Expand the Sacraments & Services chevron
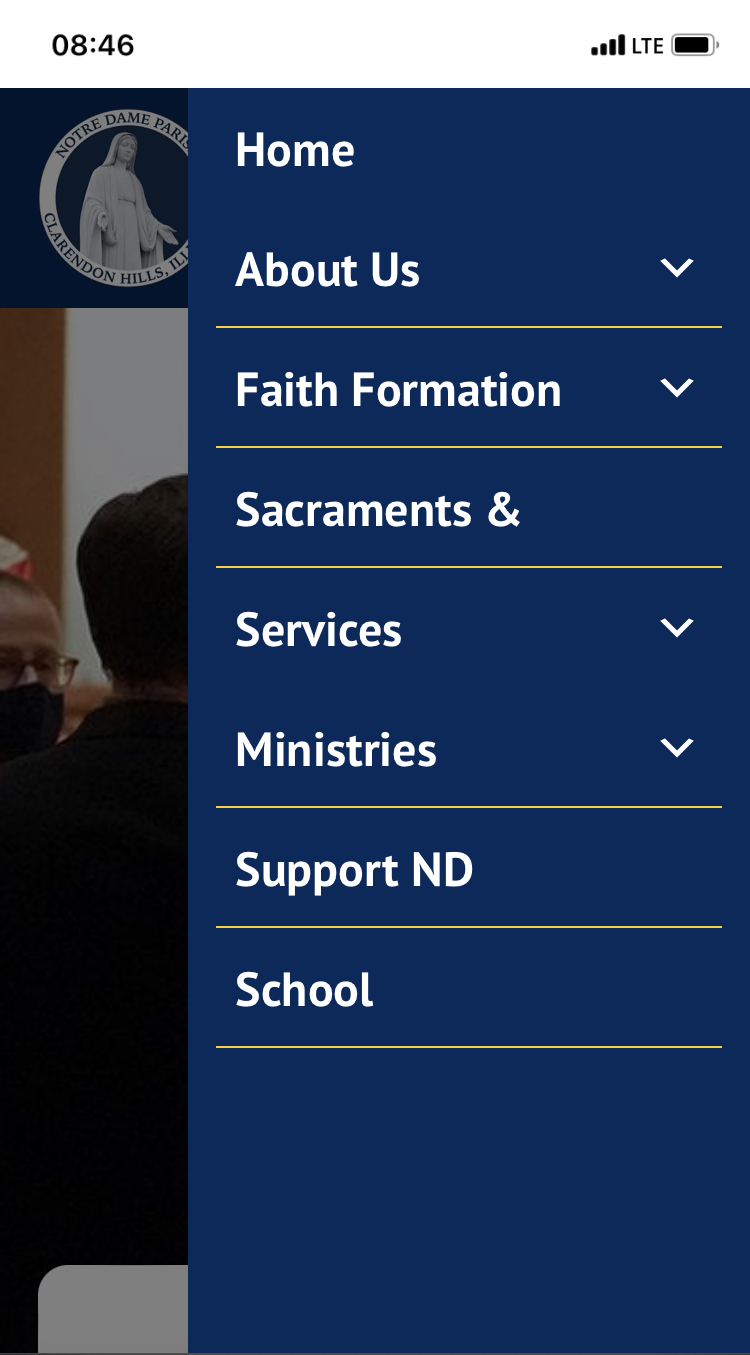The height and width of the screenshot is (1355, 750). click(x=677, y=628)
